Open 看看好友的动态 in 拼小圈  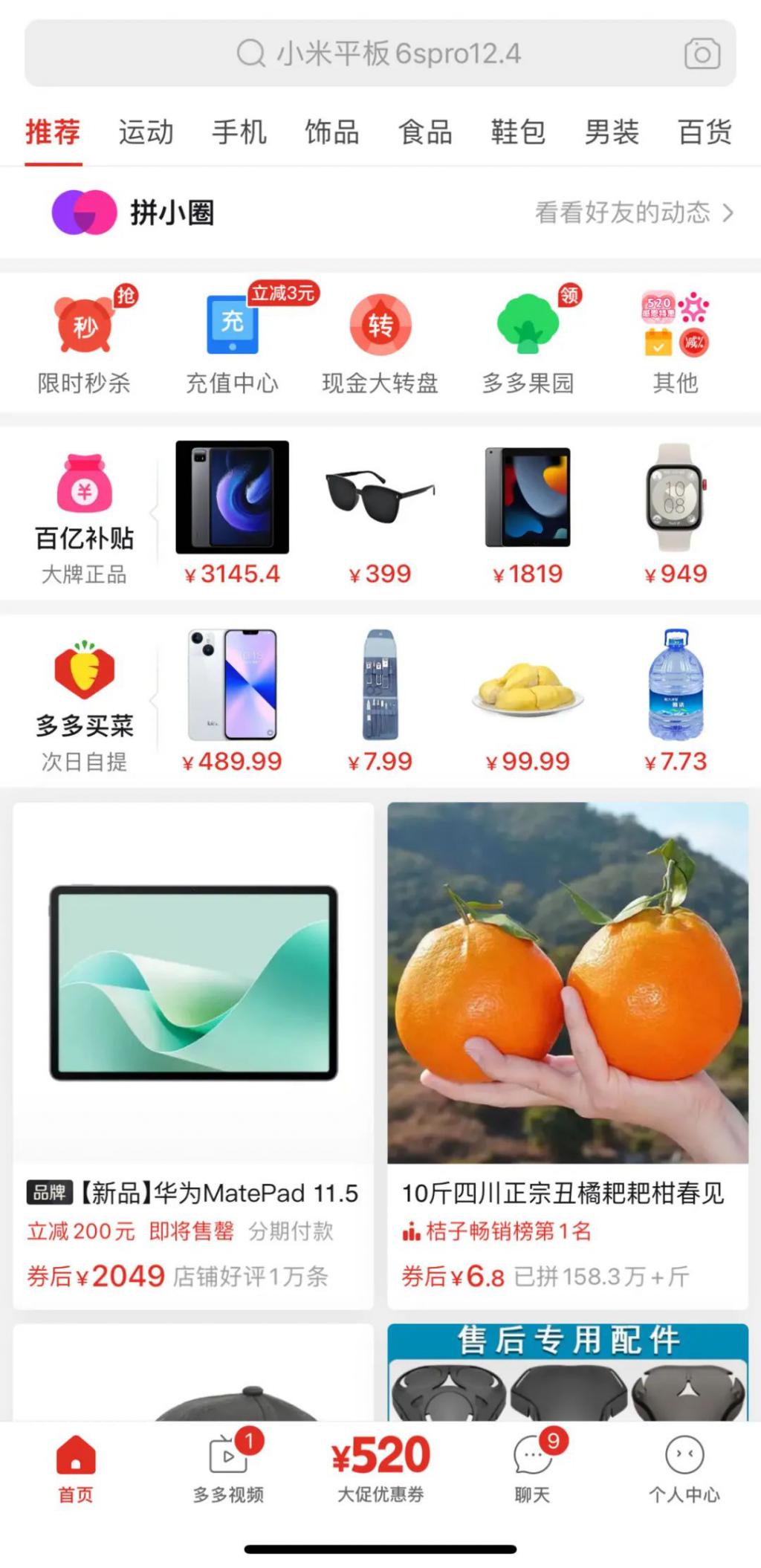pyautogui.click(x=633, y=213)
